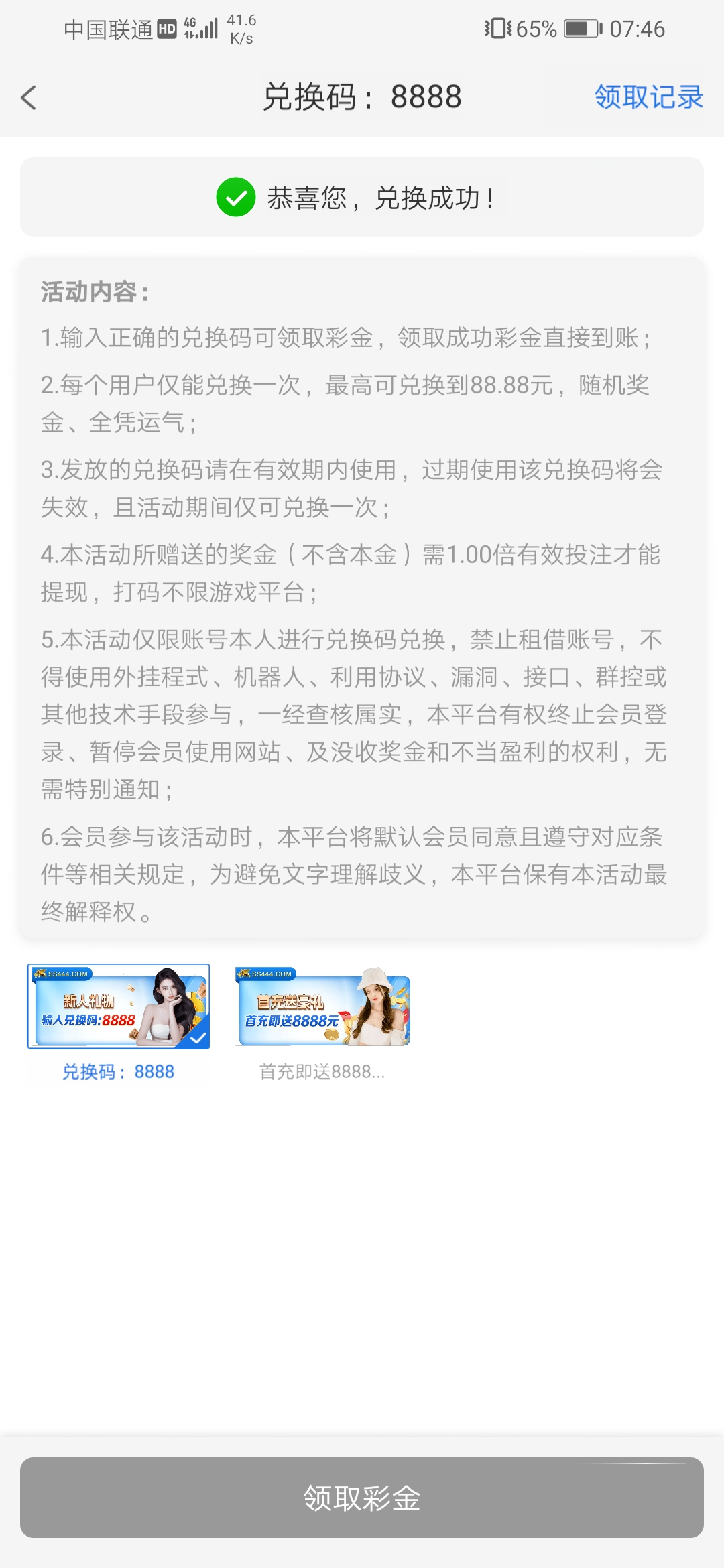Open 领取记录 claim history
This screenshot has height=1568, width=724.
pos(648,97)
